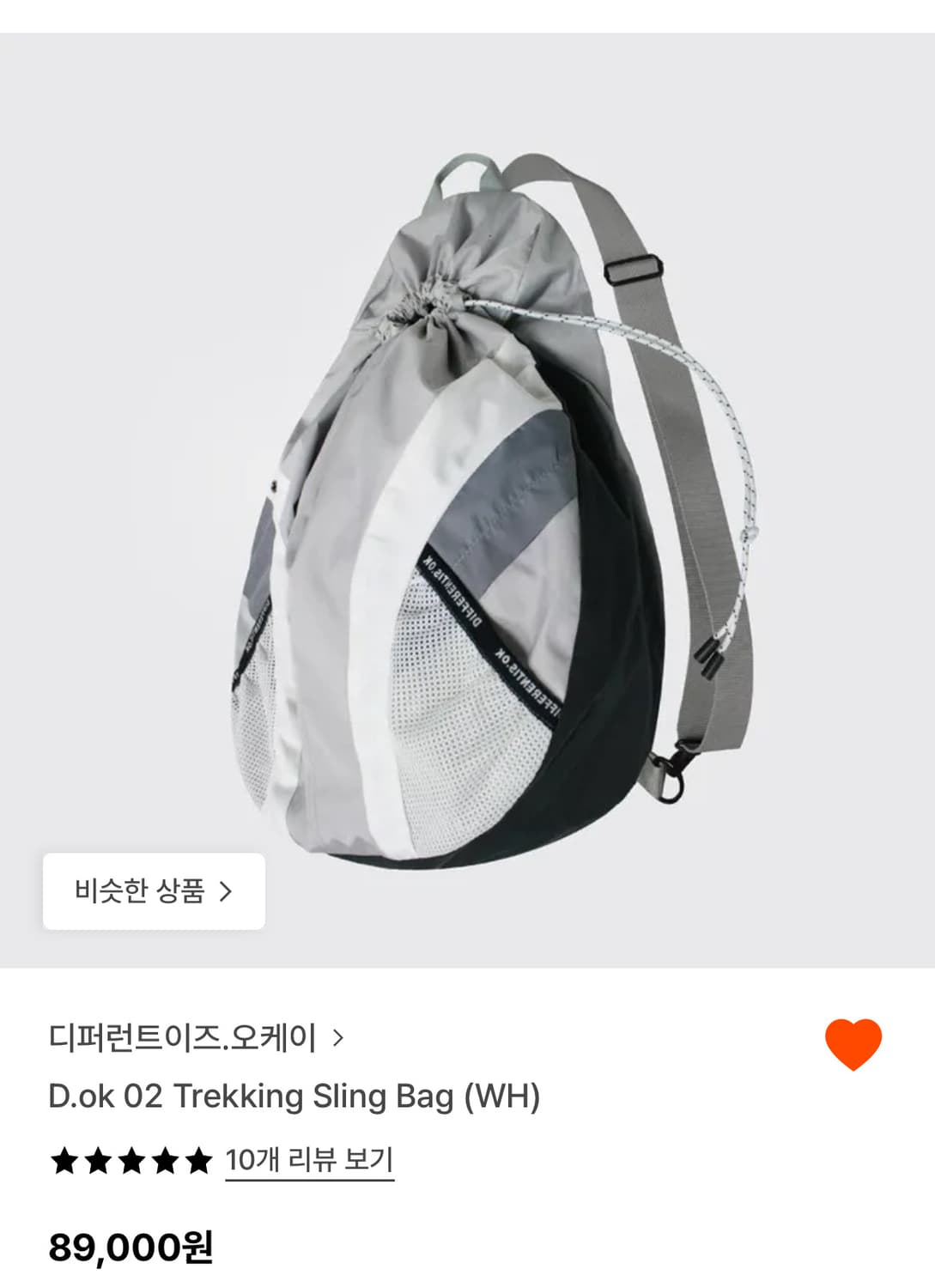
Task: Open the 비슷한 상품 similar products button
Action: 153,893
